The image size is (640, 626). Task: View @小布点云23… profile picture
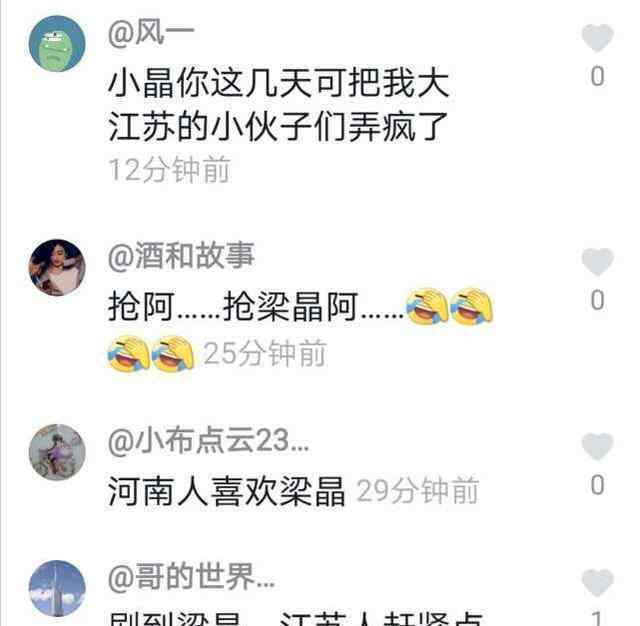(x=57, y=452)
